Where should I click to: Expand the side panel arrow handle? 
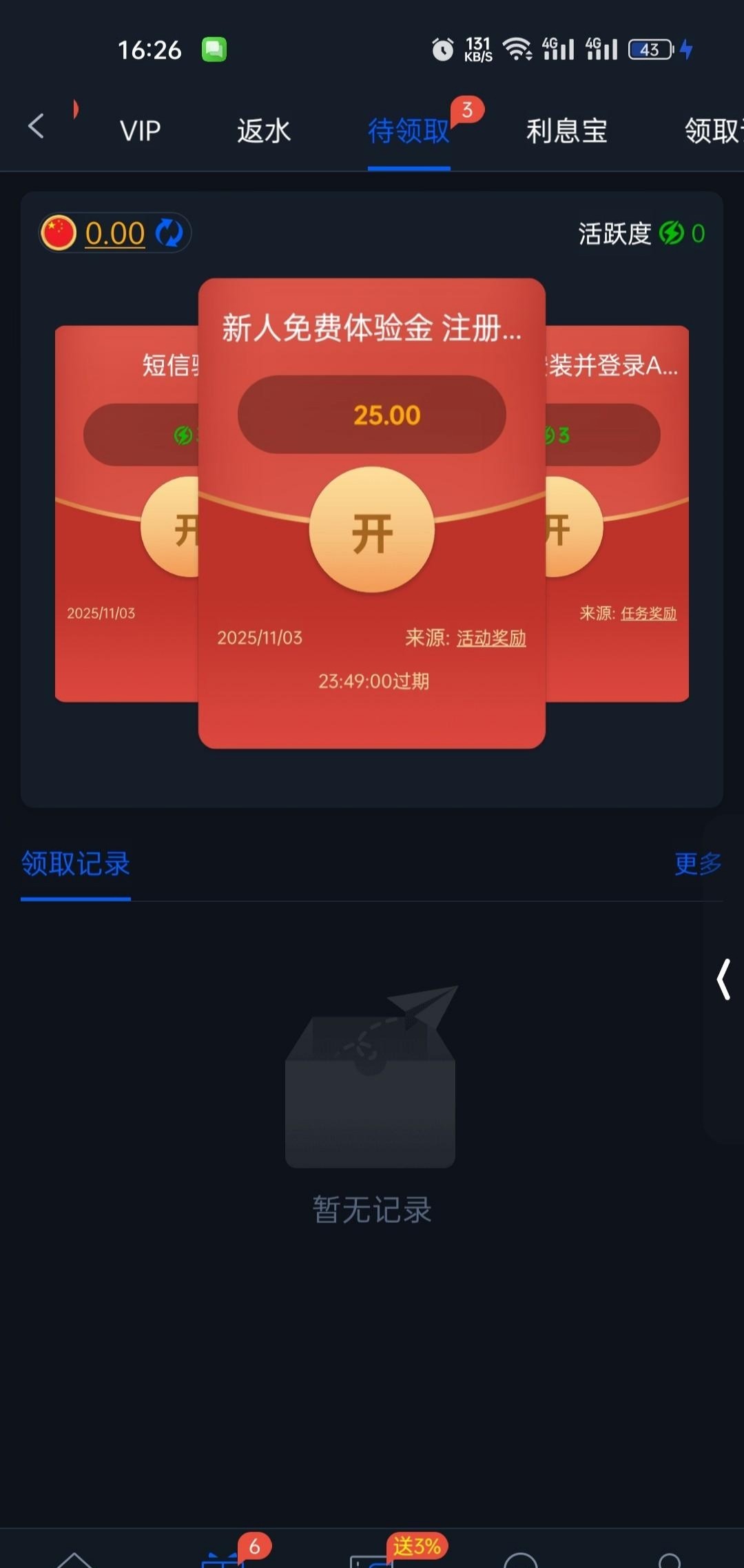723,979
